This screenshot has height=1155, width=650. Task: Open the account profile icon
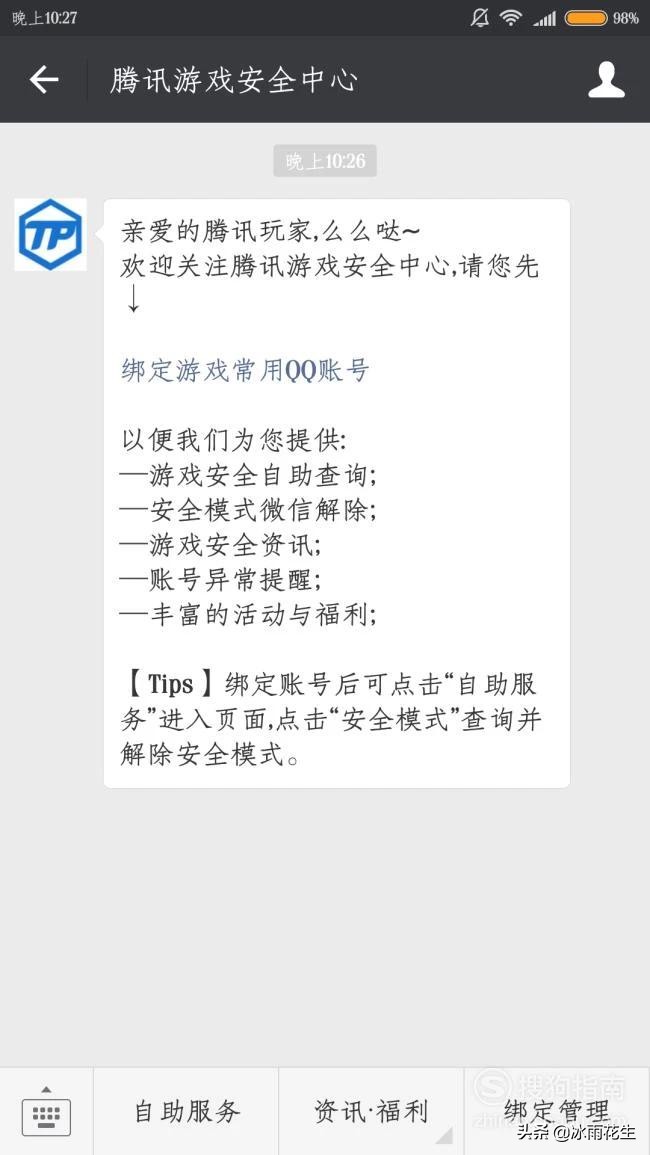[606, 80]
